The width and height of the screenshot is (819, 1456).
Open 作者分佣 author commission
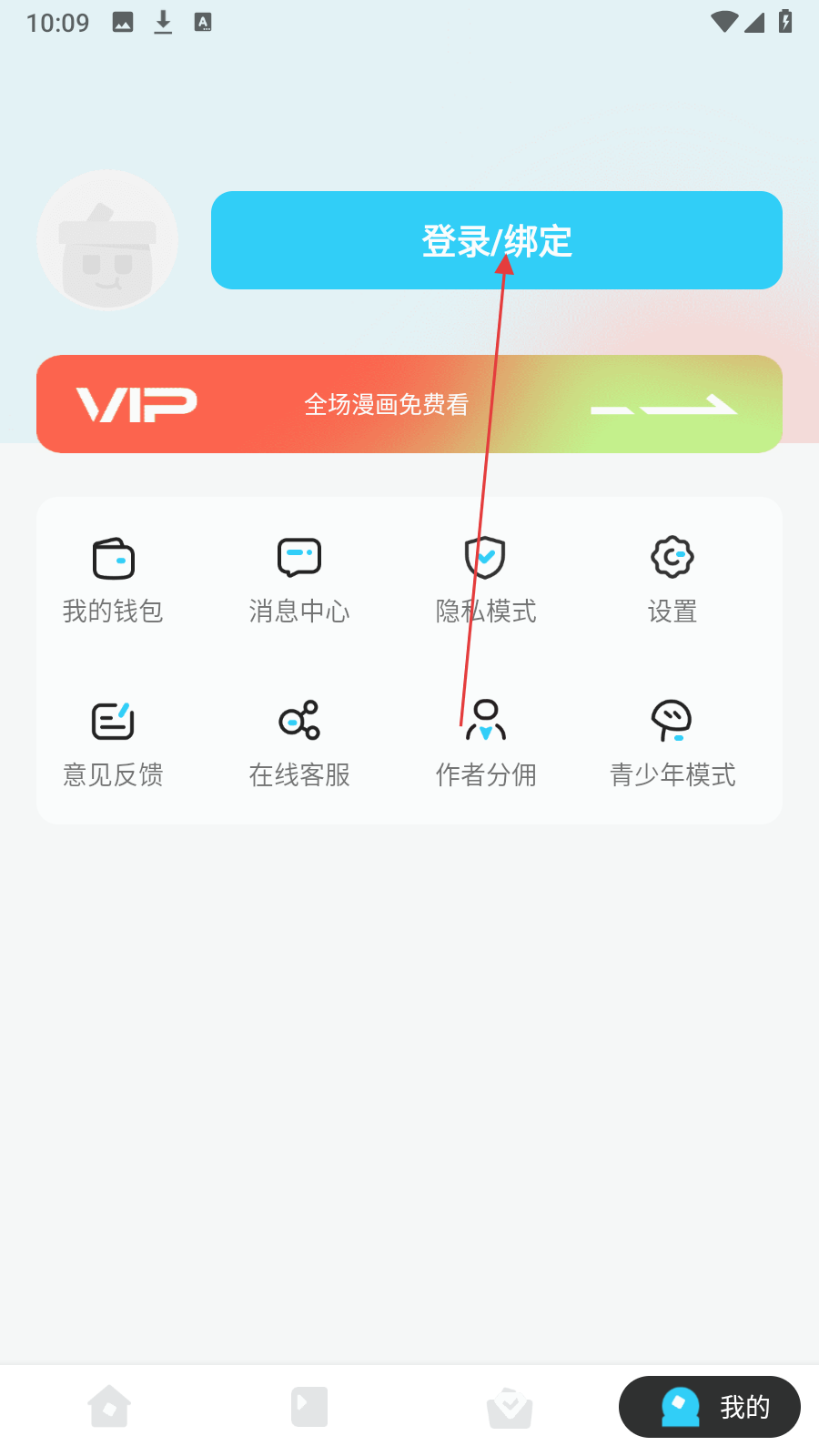(486, 743)
